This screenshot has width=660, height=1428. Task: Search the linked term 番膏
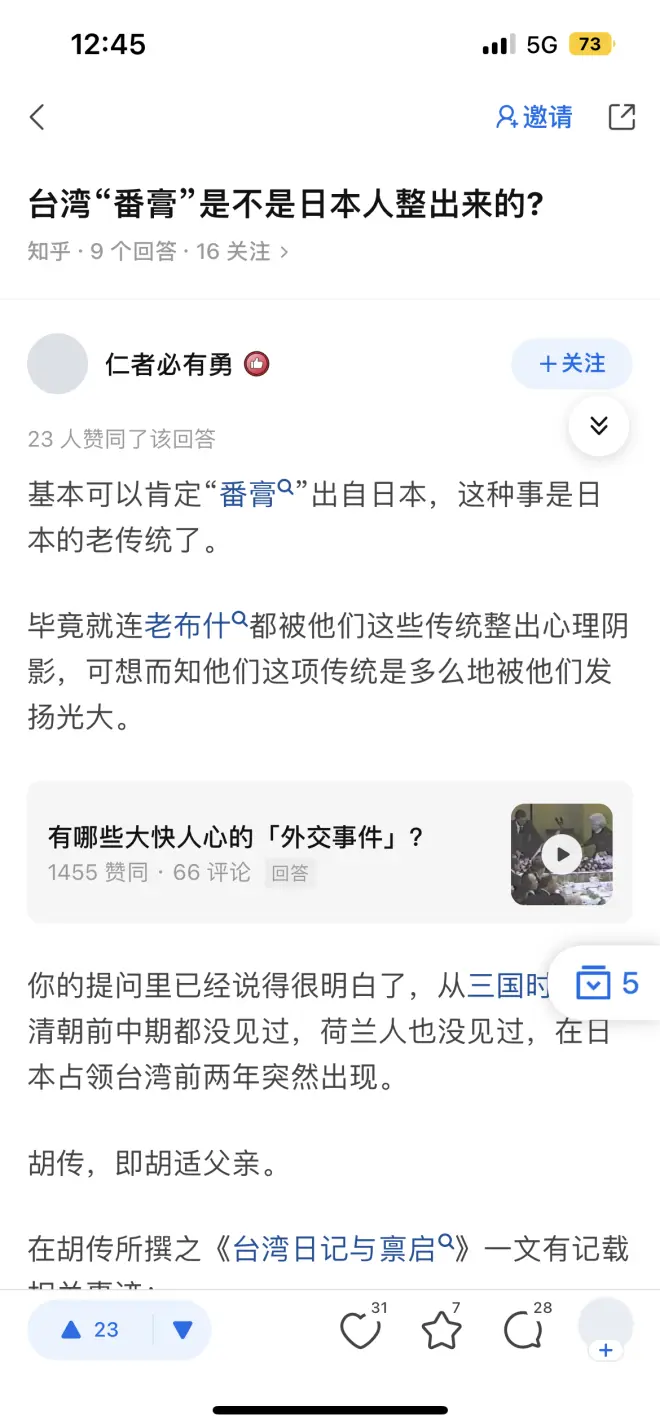point(255,494)
